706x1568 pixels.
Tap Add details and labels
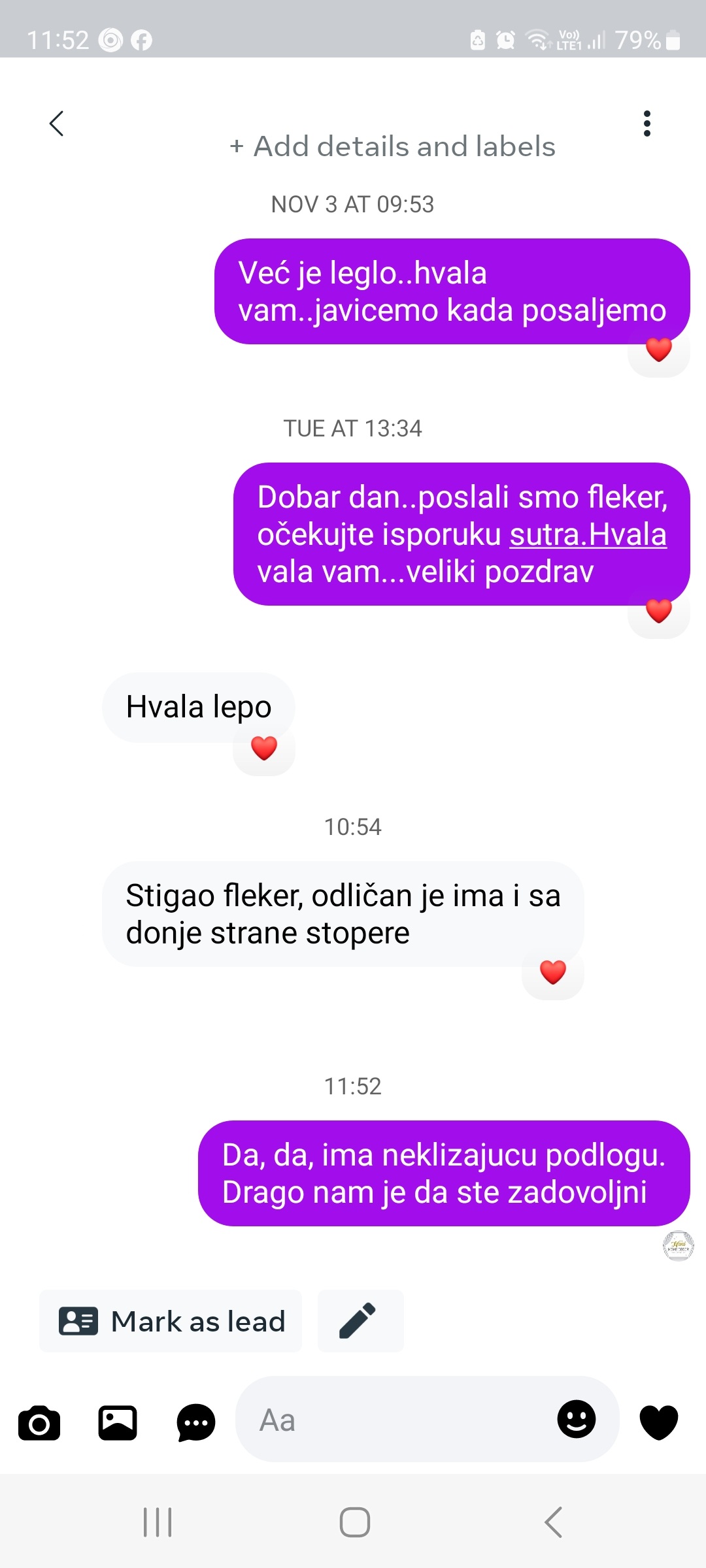pyautogui.click(x=392, y=146)
